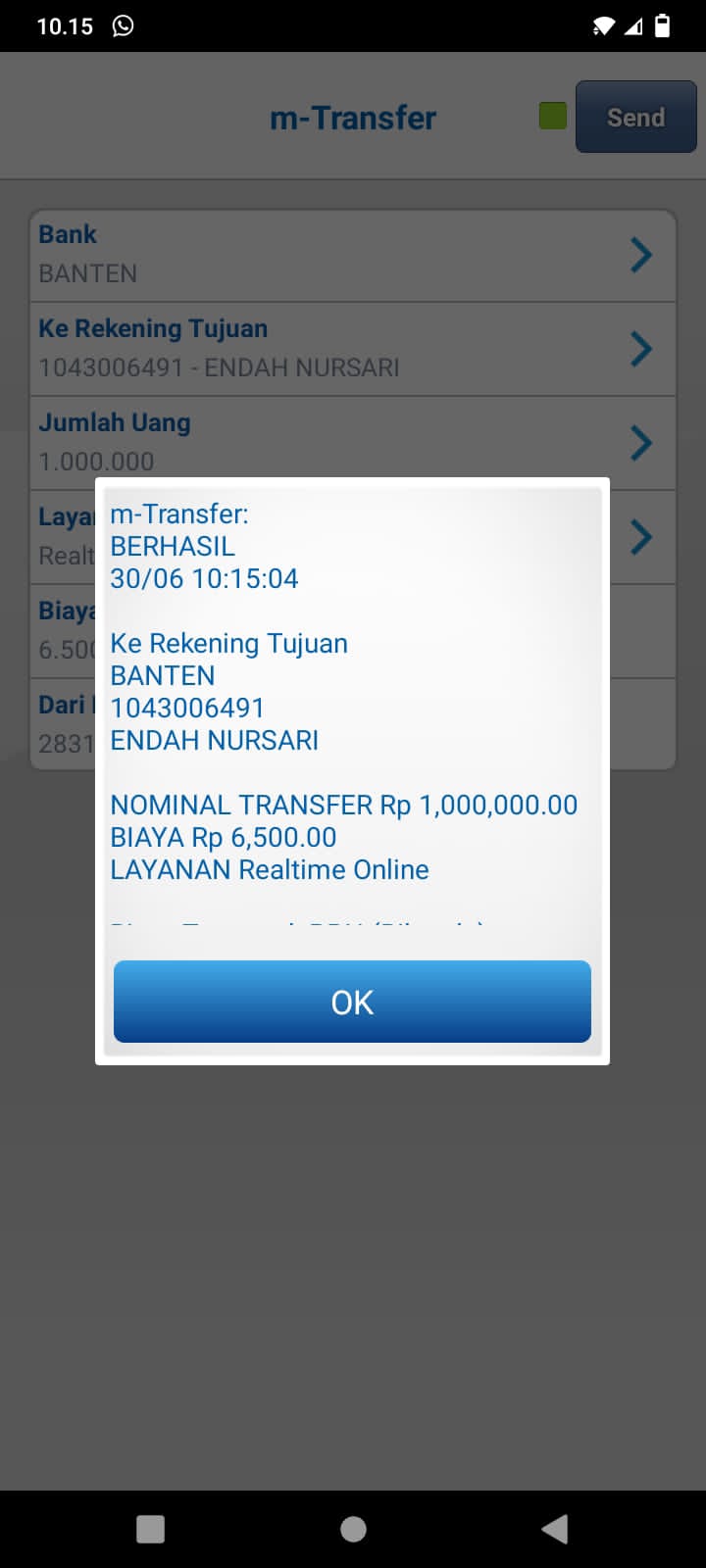
Task: Open the Ke Rekening Tujuan row
Action: pyautogui.click(x=353, y=349)
